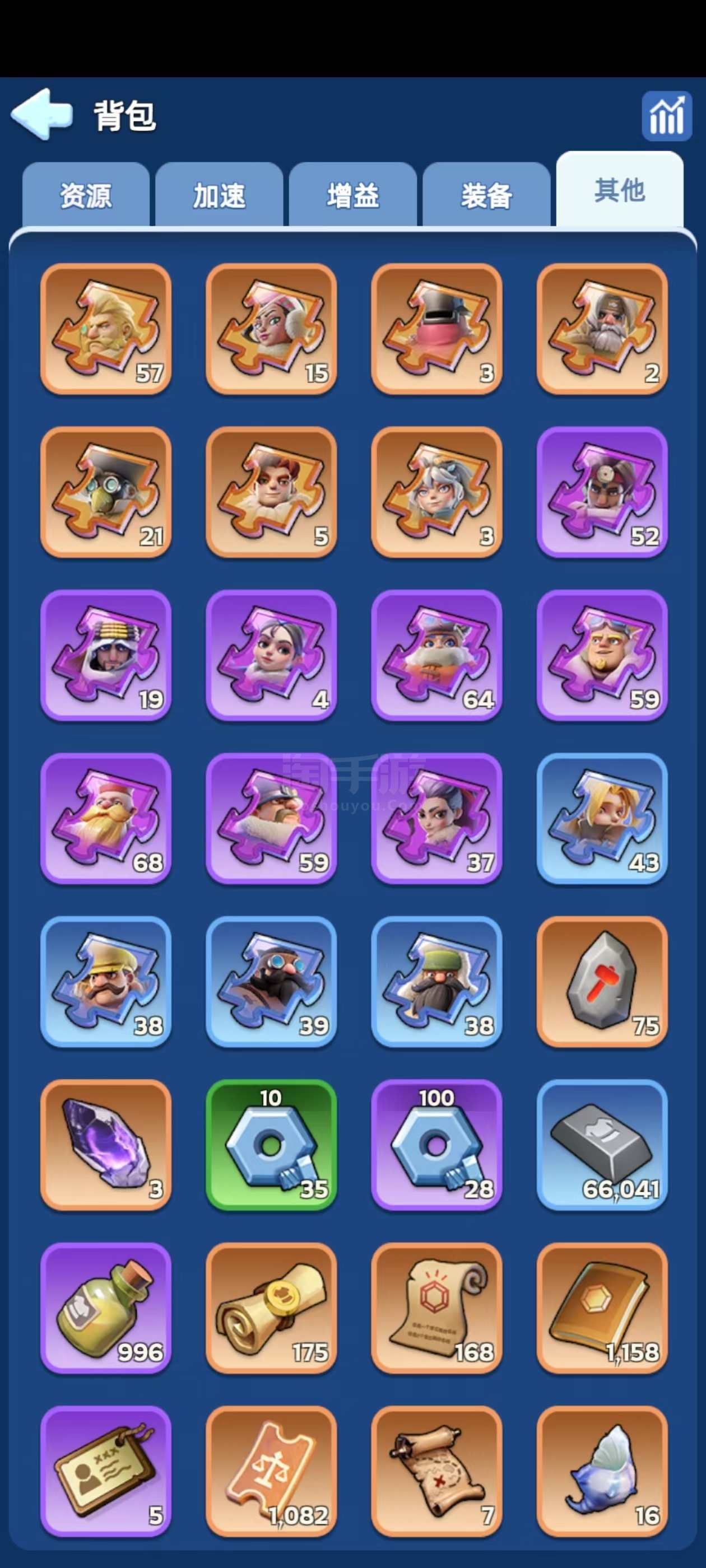The image size is (706, 1568).
Task: Select the potion bottle showing 996
Action: pyautogui.click(x=106, y=1308)
